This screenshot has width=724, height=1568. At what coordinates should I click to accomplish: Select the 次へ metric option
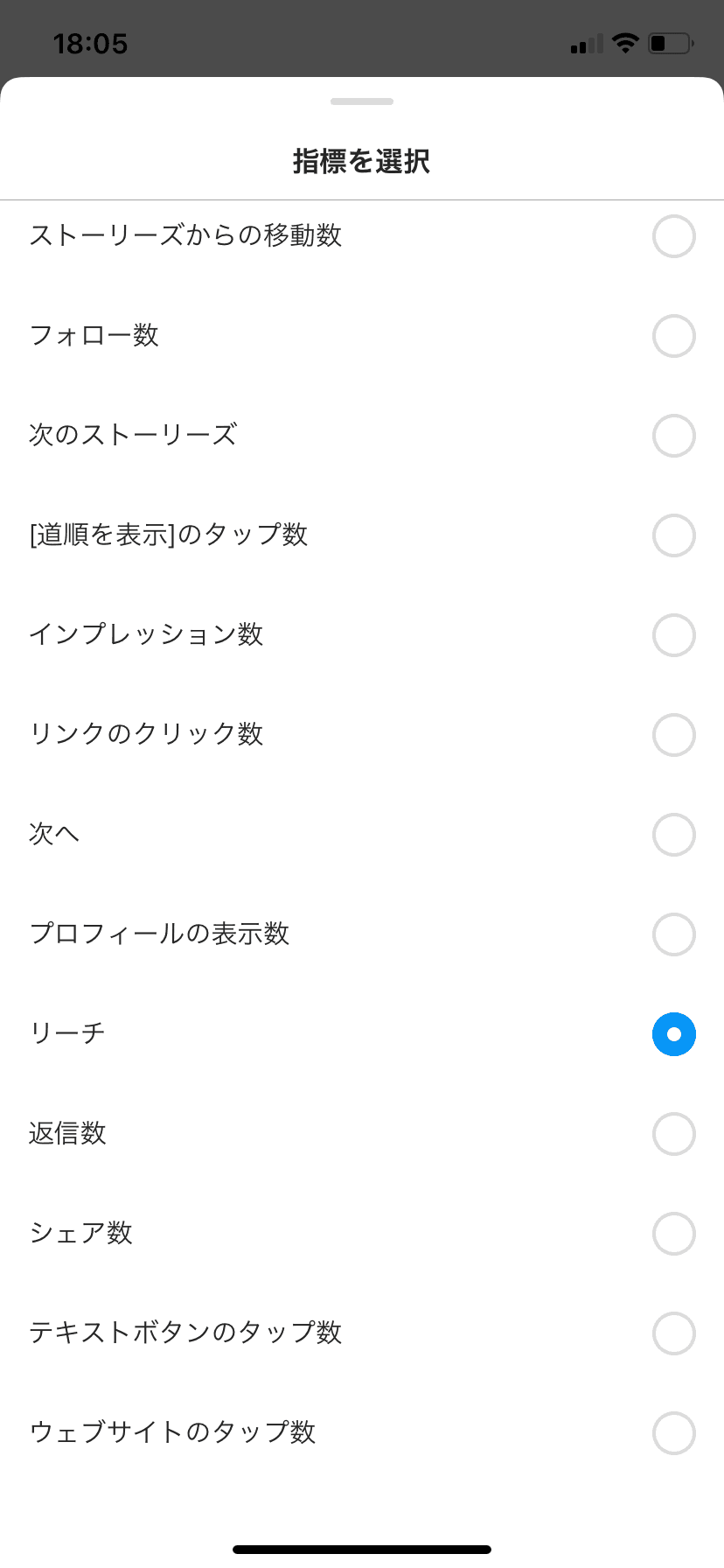coord(673,835)
